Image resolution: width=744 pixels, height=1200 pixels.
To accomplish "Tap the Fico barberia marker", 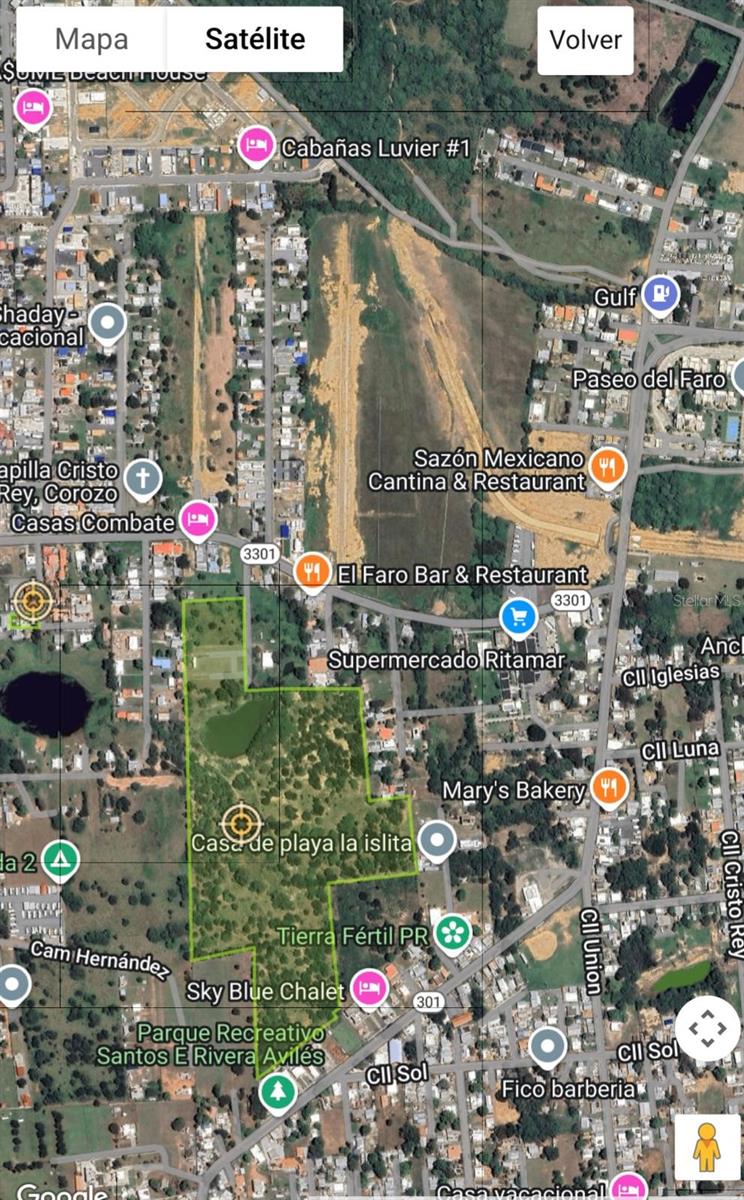I will [x=548, y=1047].
